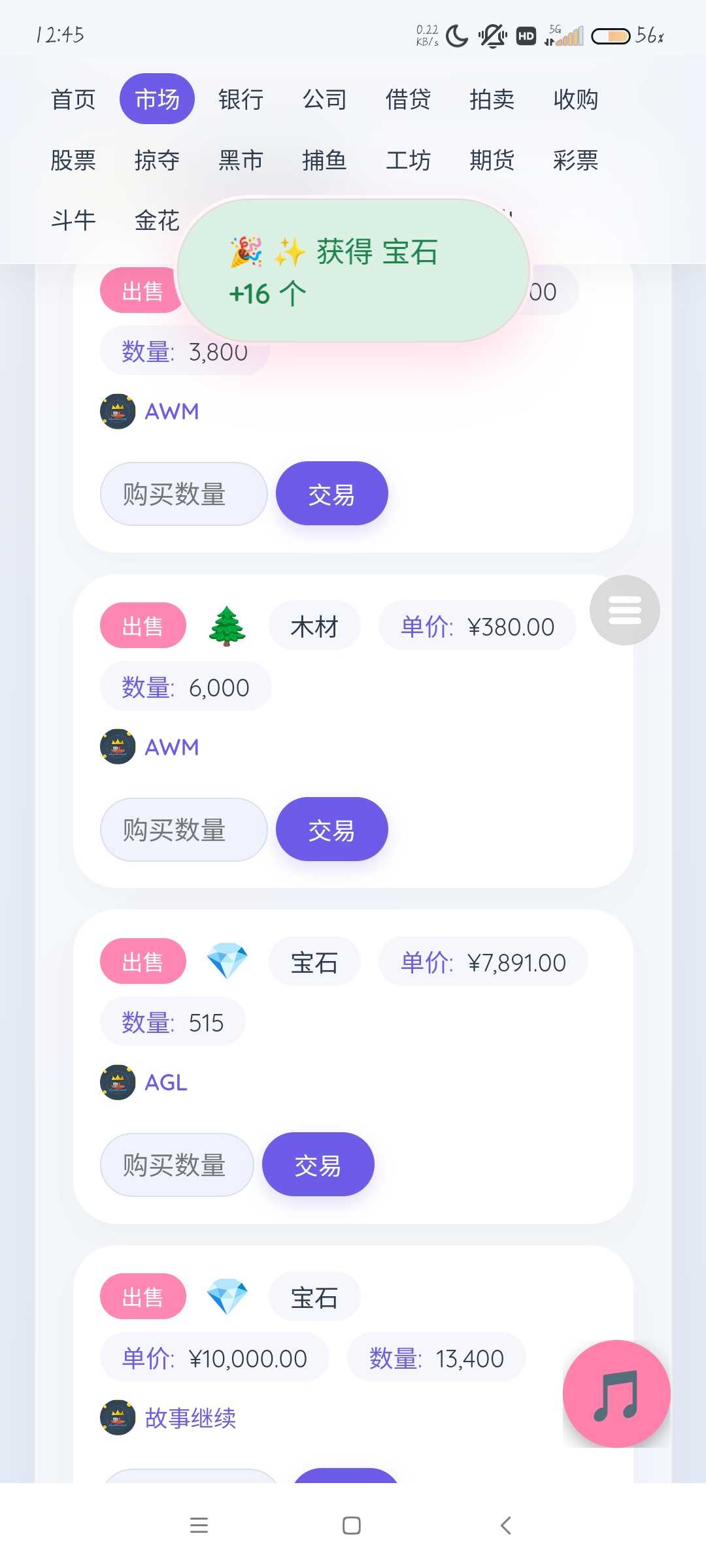Viewport: 706px width, 1568px height.
Task: View seller AGL's profile
Action: coord(165,1083)
